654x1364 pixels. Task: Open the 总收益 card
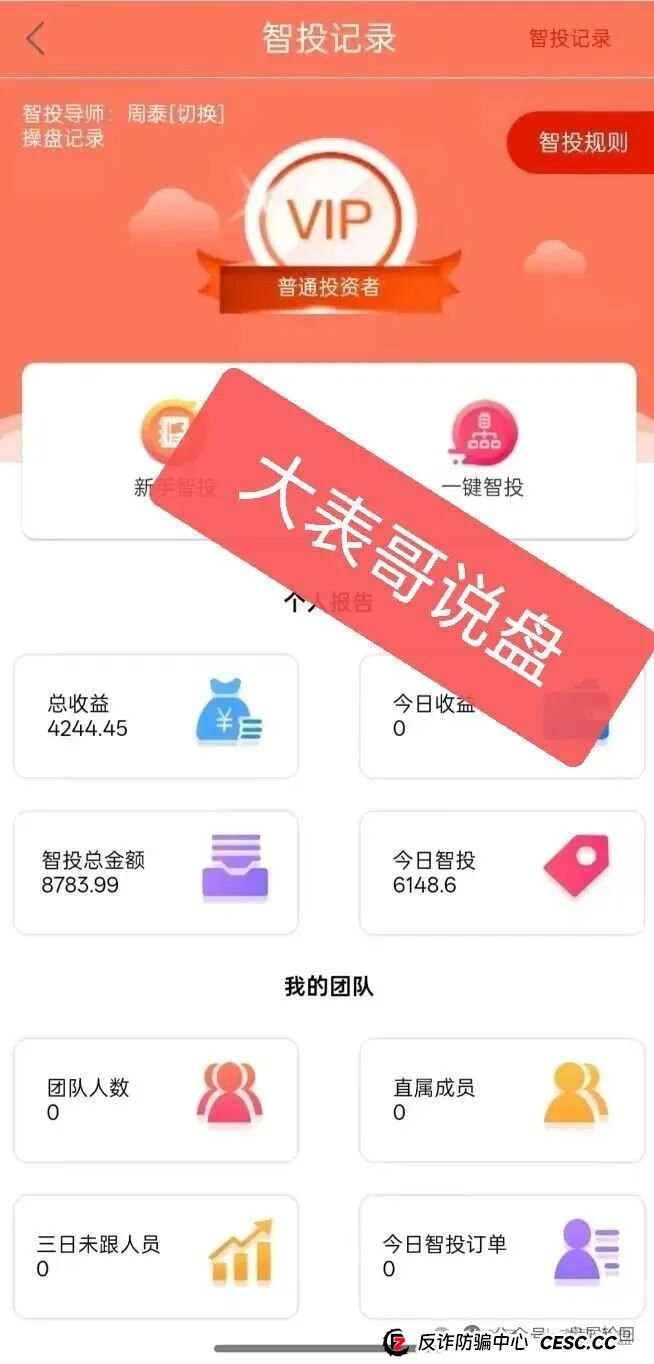click(x=156, y=716)
